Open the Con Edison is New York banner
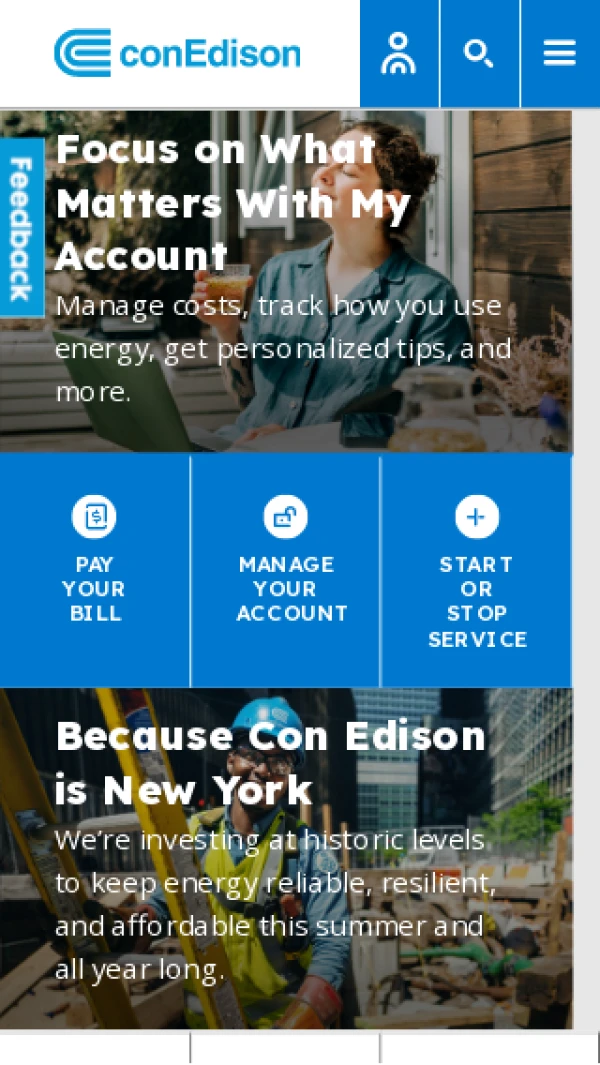Viewport: 600px width, 1065px height. 286,858
